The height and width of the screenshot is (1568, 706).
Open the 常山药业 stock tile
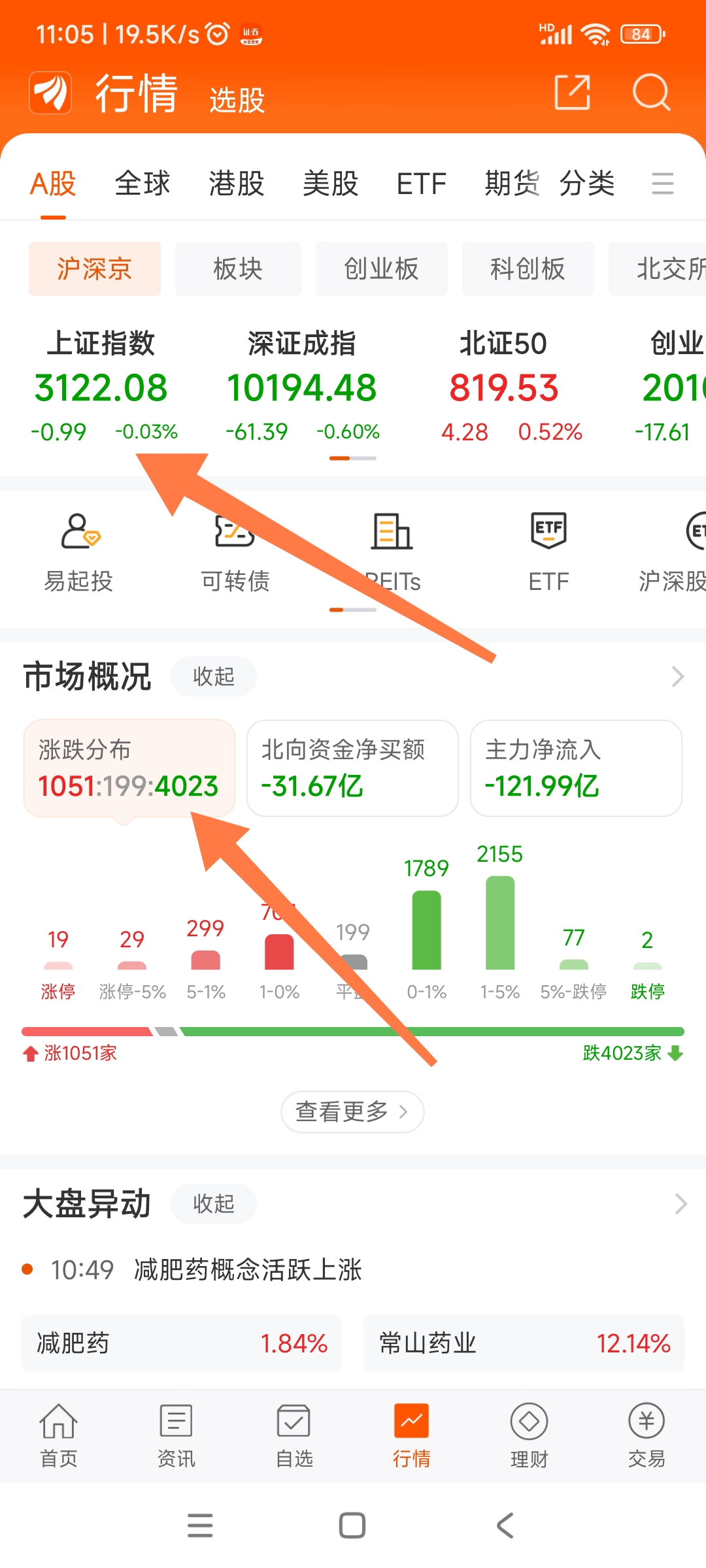[x=524, y=1343]
